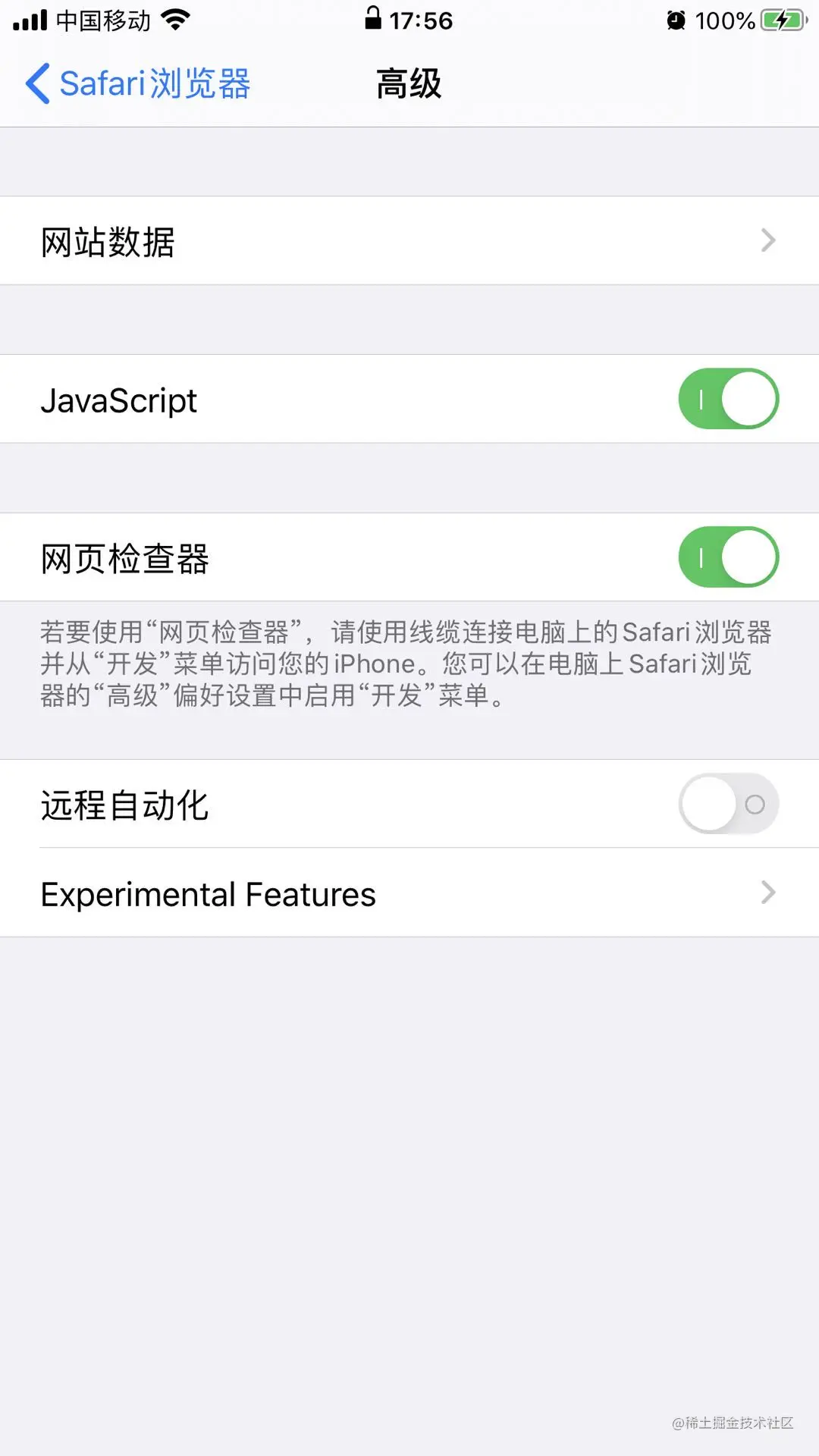
Task: Disable the 网页检查器 switch
Action: (728, 557)
